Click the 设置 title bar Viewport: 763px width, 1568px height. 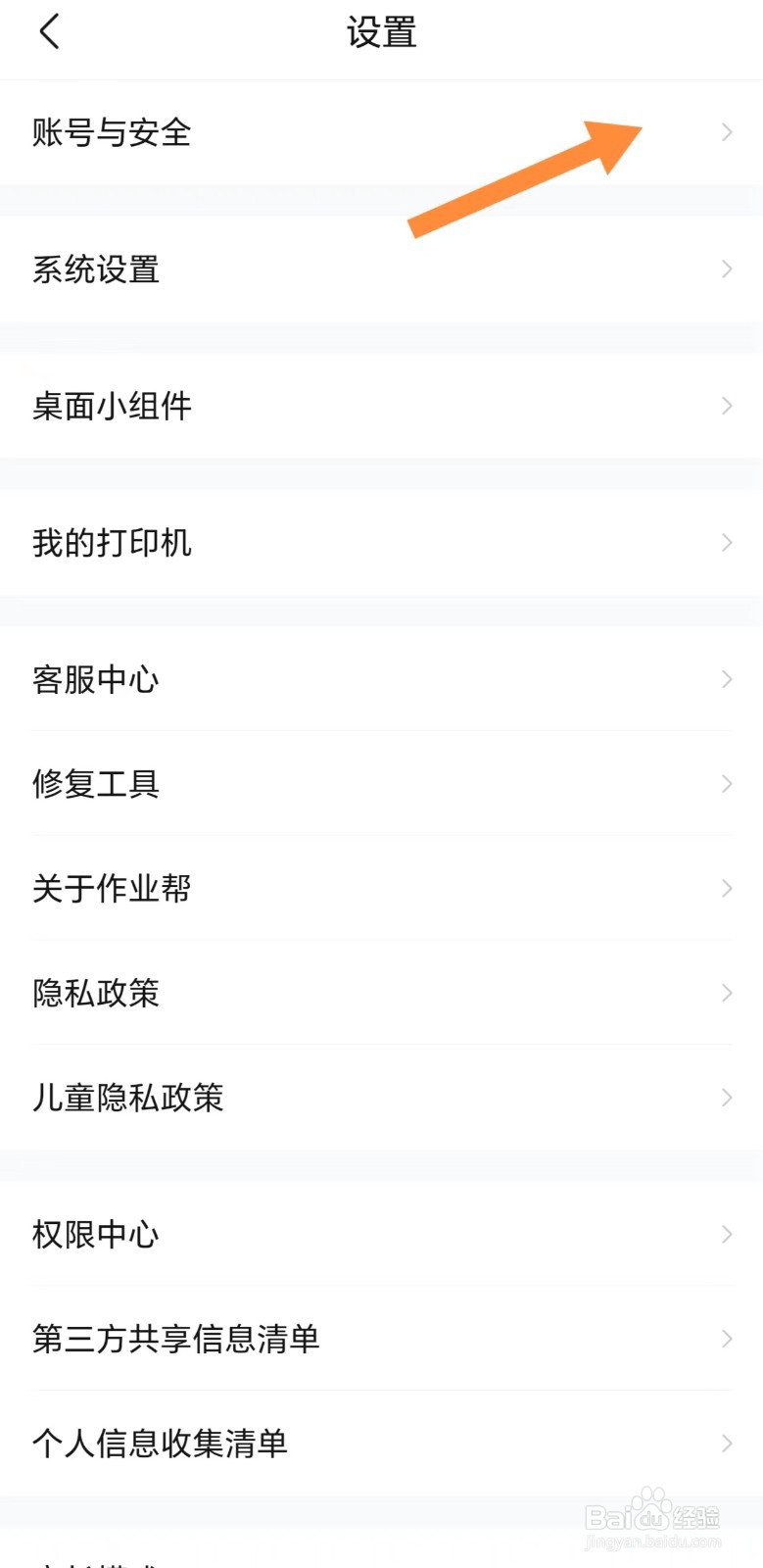pos(381,31)
